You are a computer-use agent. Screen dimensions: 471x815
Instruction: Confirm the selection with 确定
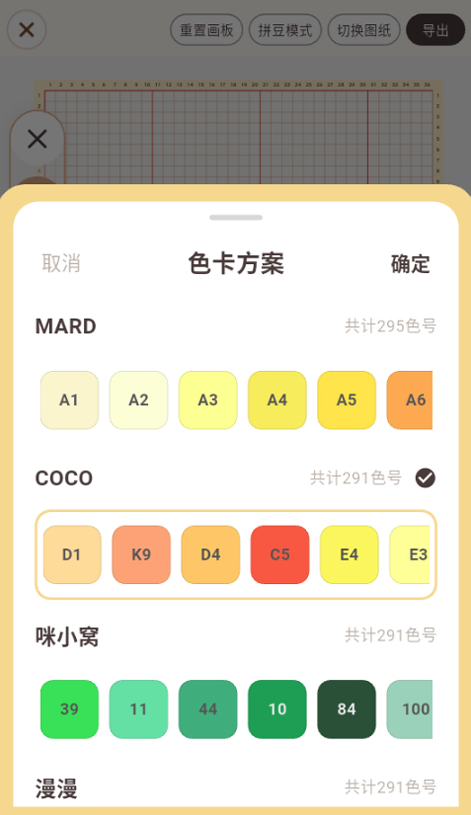(410, 264)
